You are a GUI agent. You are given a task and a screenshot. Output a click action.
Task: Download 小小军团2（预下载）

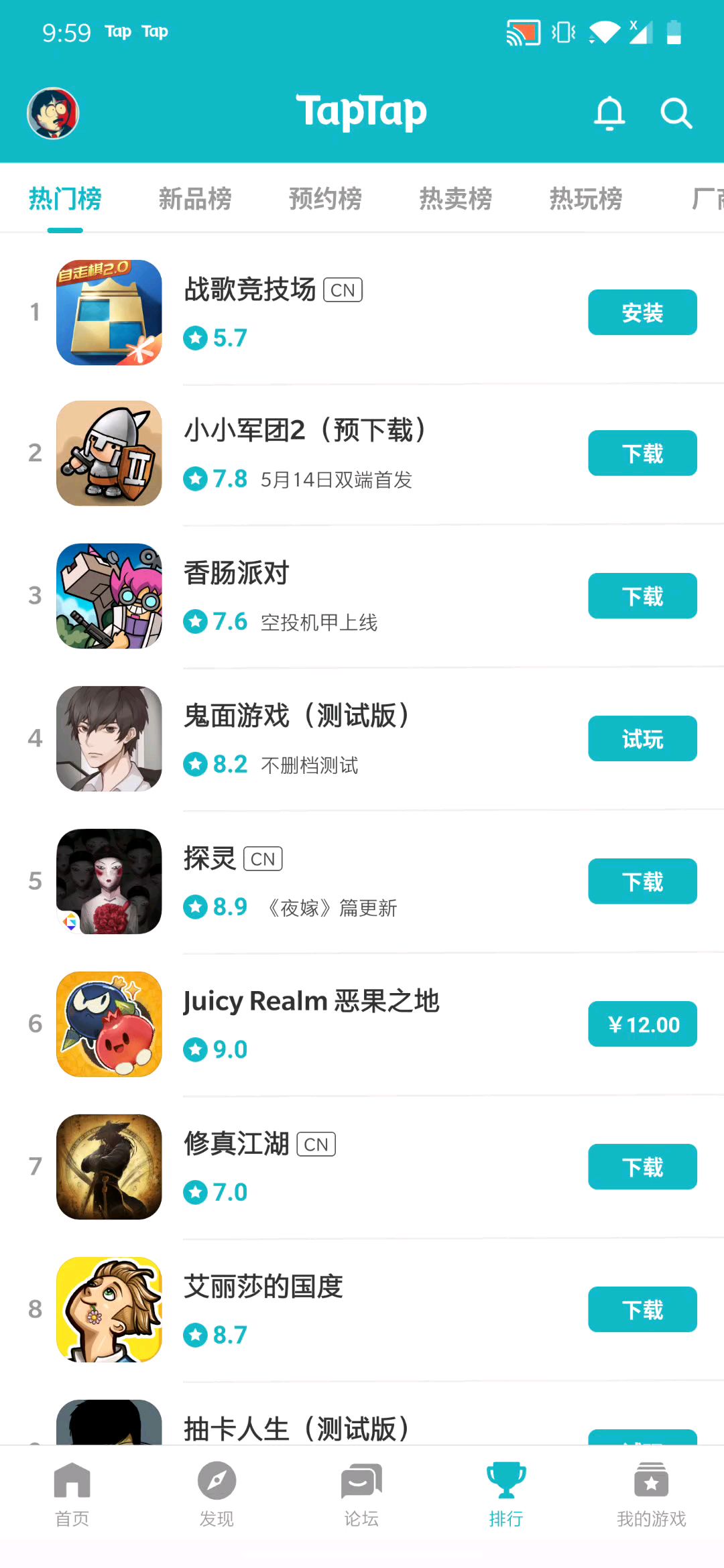click(642, 453)
